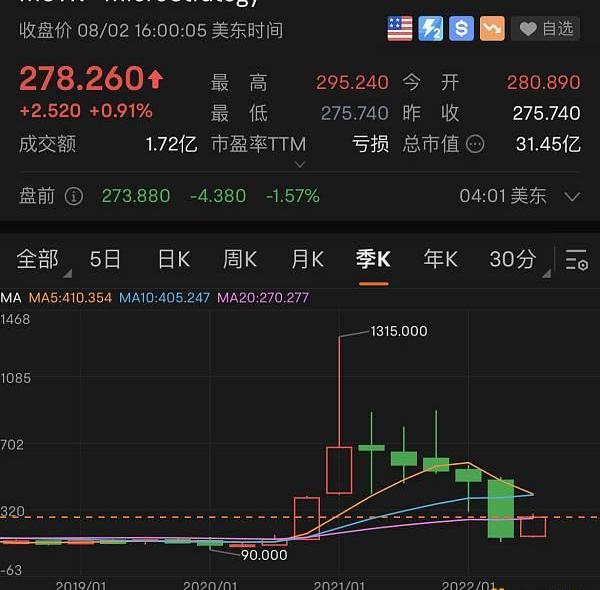Tap the lightning Level 2 quote icon
600x590 pixels.
(x=430, y=29)
